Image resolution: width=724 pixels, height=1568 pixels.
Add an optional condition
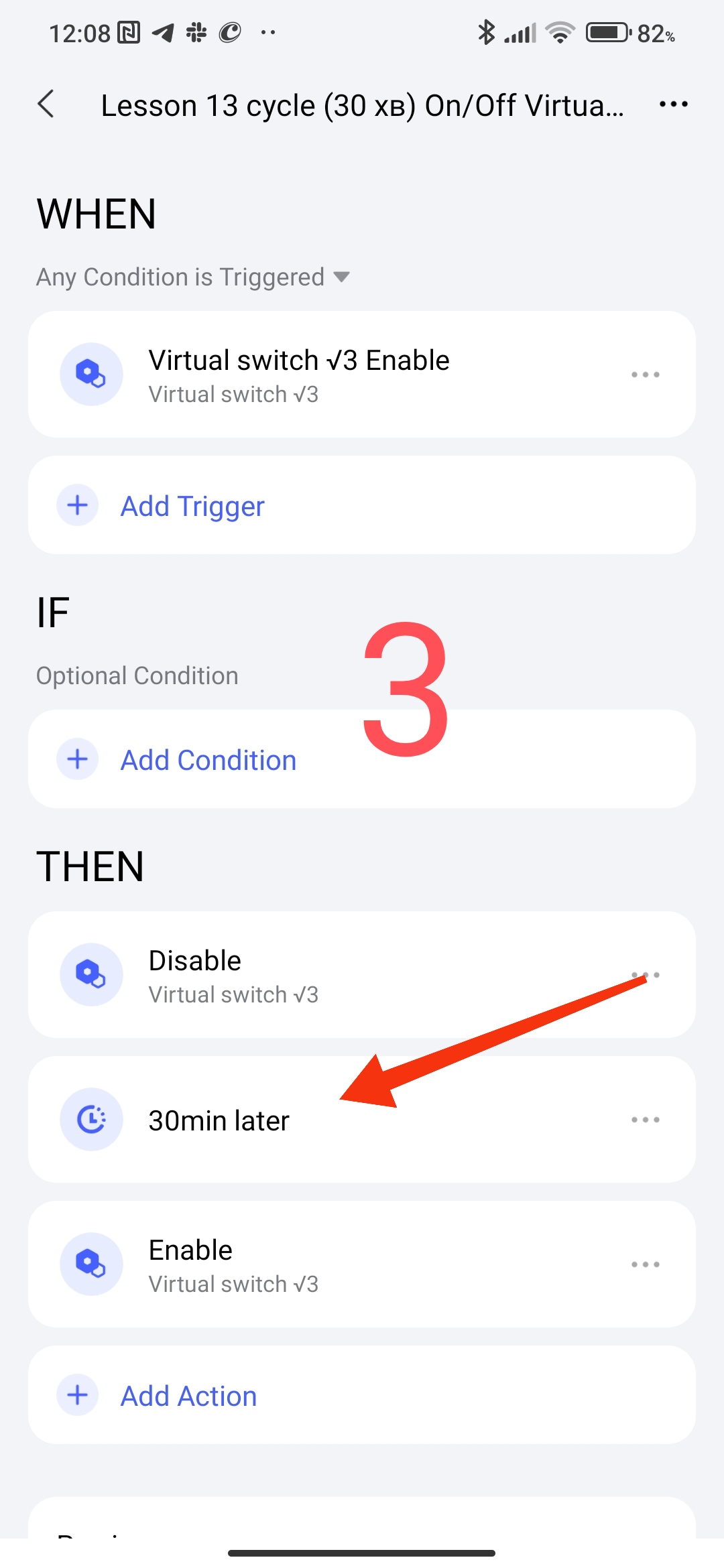point(208,760)
